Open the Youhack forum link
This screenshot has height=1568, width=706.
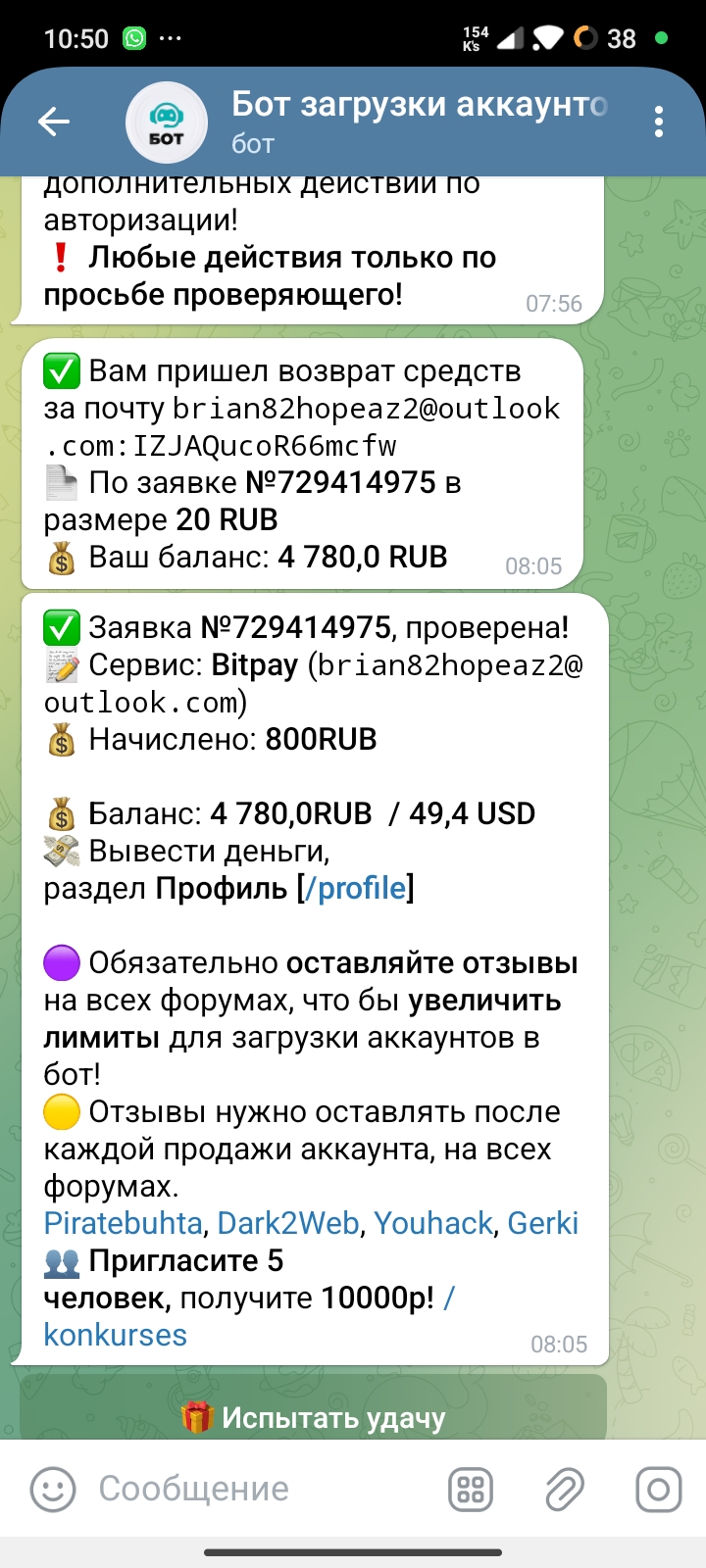pos(432,1223)
